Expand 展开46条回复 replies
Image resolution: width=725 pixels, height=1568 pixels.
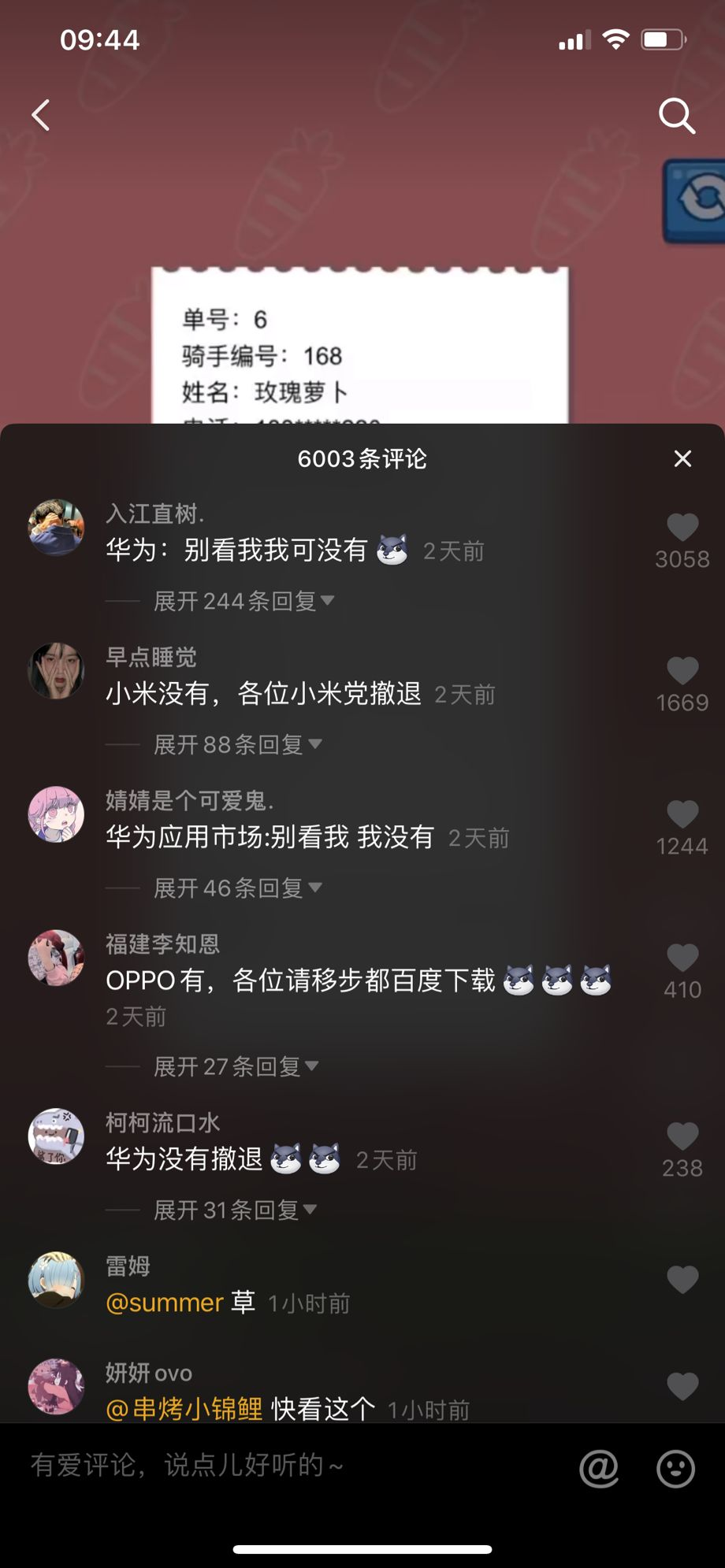[237, 888]
